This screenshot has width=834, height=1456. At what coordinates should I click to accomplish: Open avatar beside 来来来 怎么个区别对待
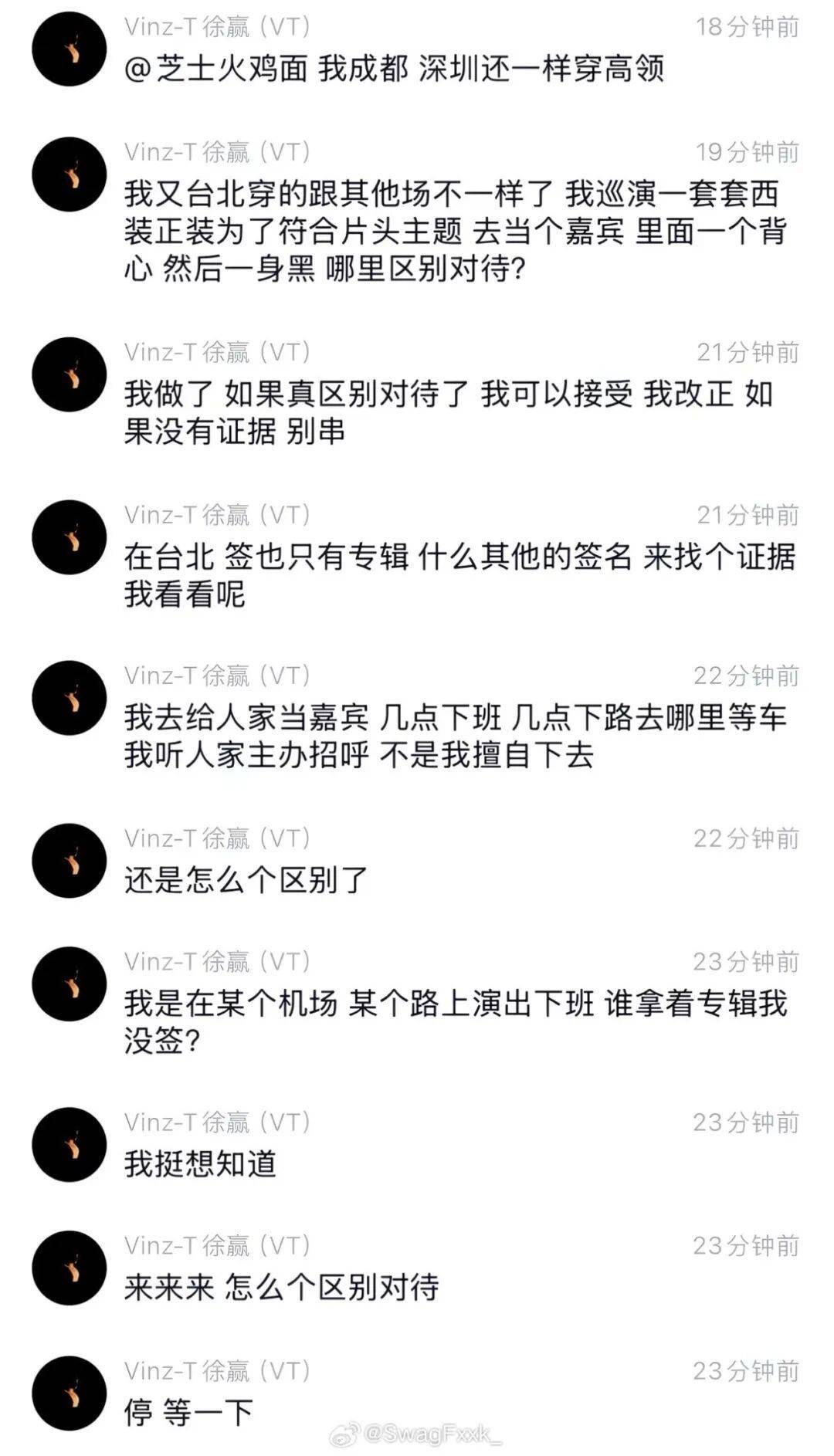coord(69,1268)
